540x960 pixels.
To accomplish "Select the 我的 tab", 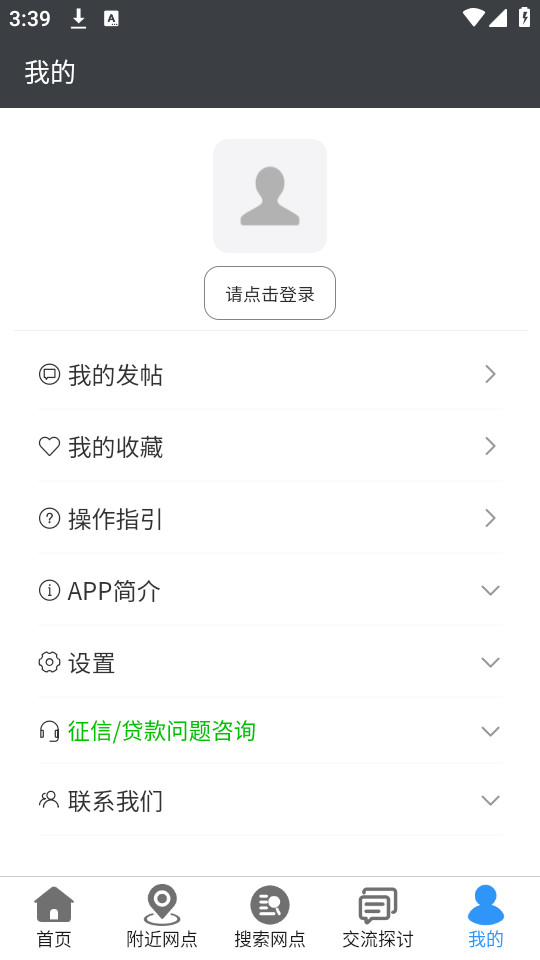I will pos(486,918).
